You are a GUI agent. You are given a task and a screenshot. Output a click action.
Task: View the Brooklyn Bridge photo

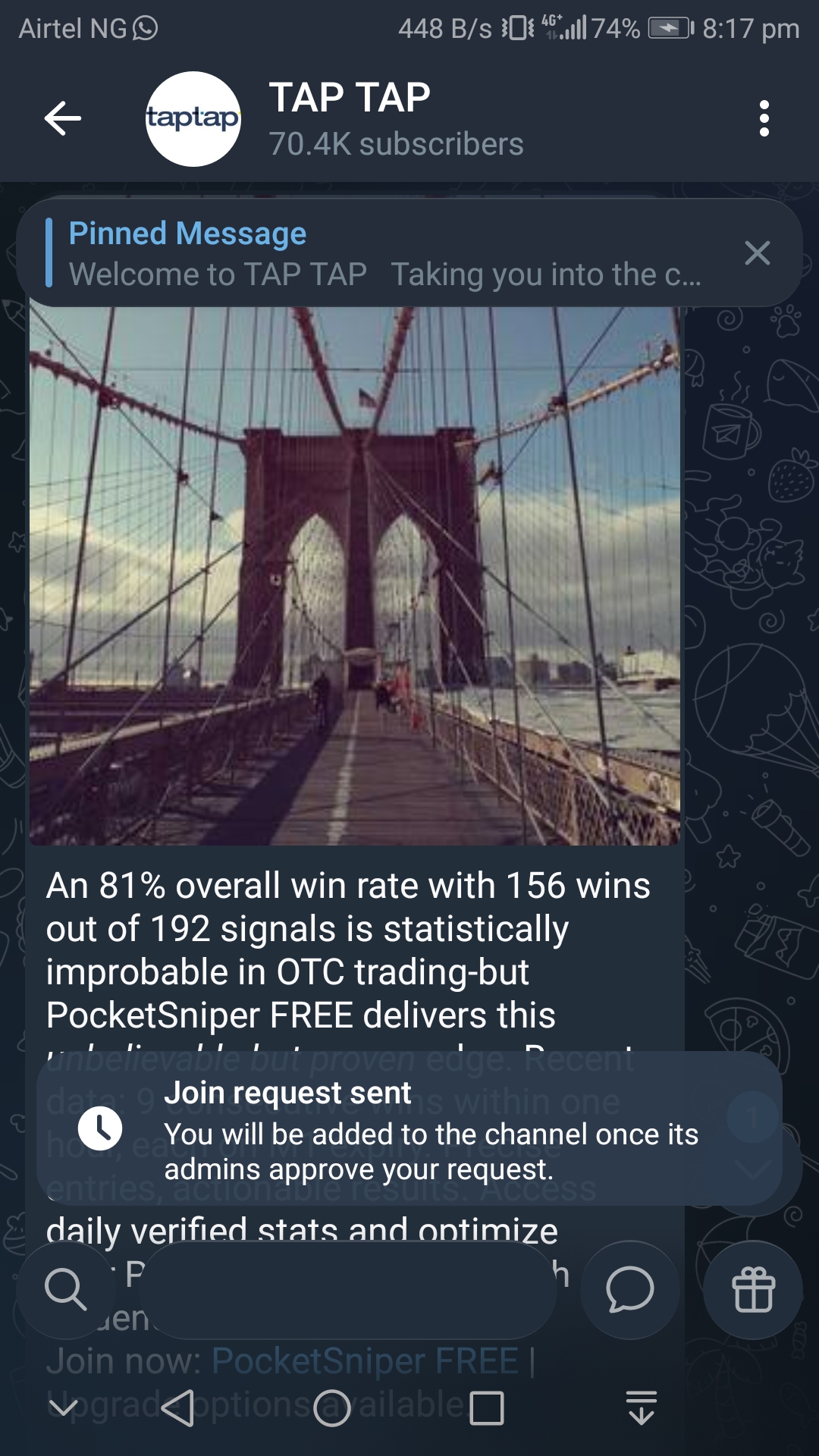click(x=354, y=576)
